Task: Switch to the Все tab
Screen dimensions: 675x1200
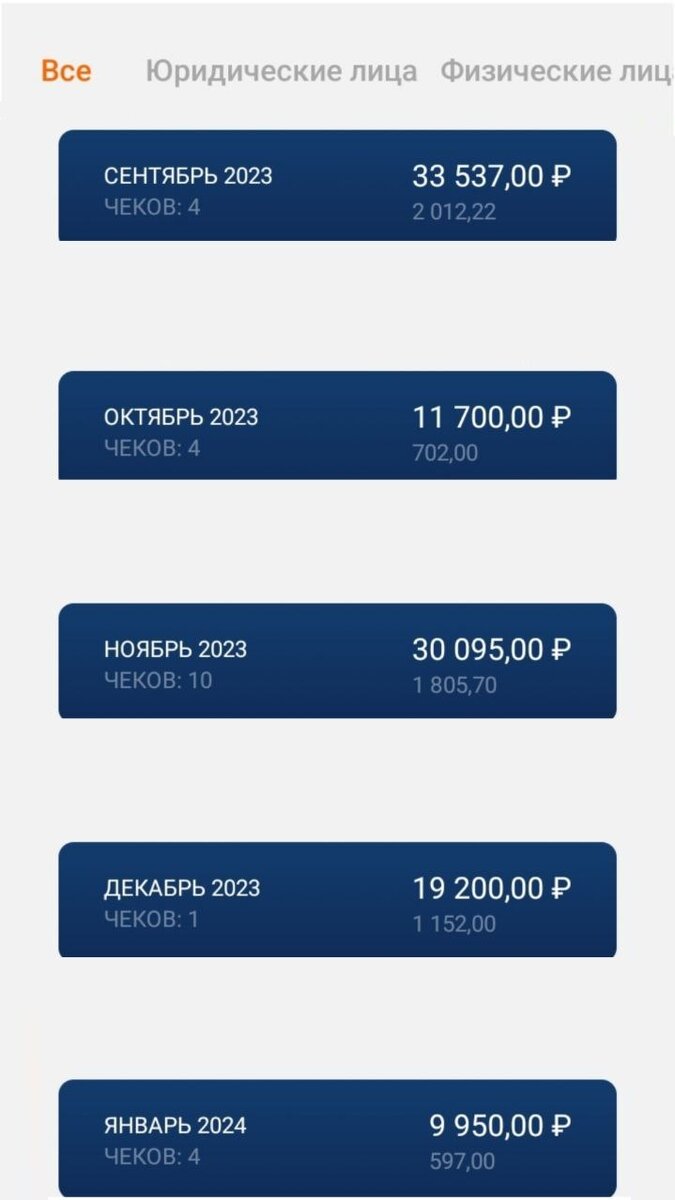Action: tap(66, 72)
